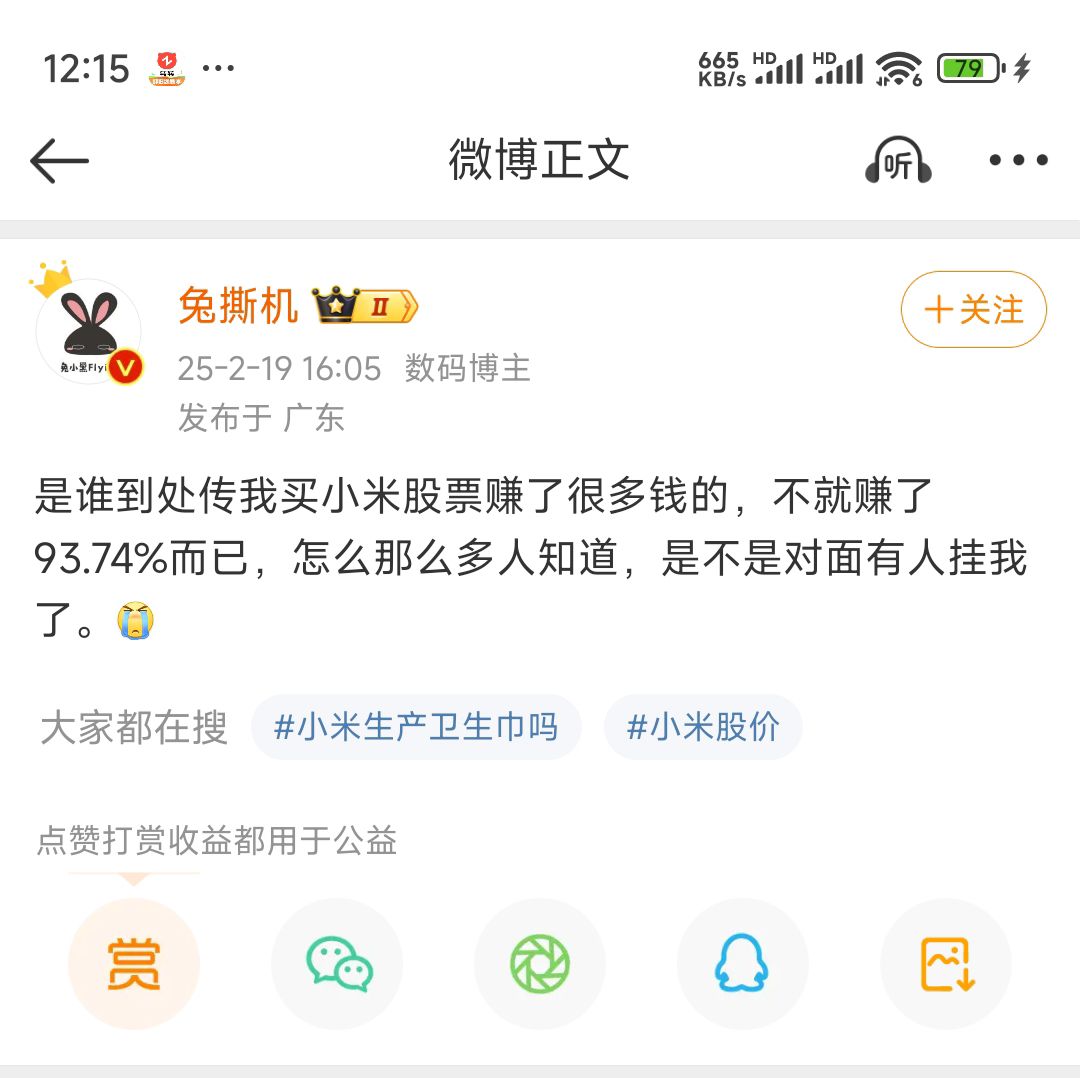Image resolution: width=1080 pixels, height=1078 pixels.
Task: Search the topic #小米股价
Action: point(702,727)
